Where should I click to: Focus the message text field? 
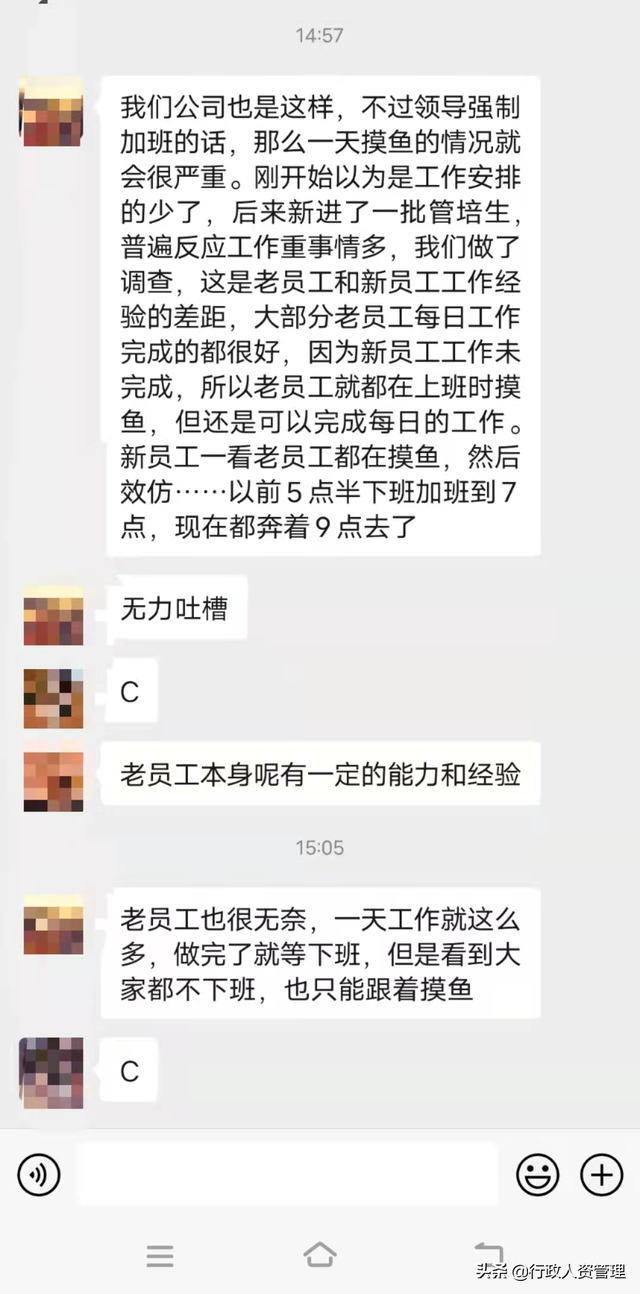click(x=286, y=1174)
